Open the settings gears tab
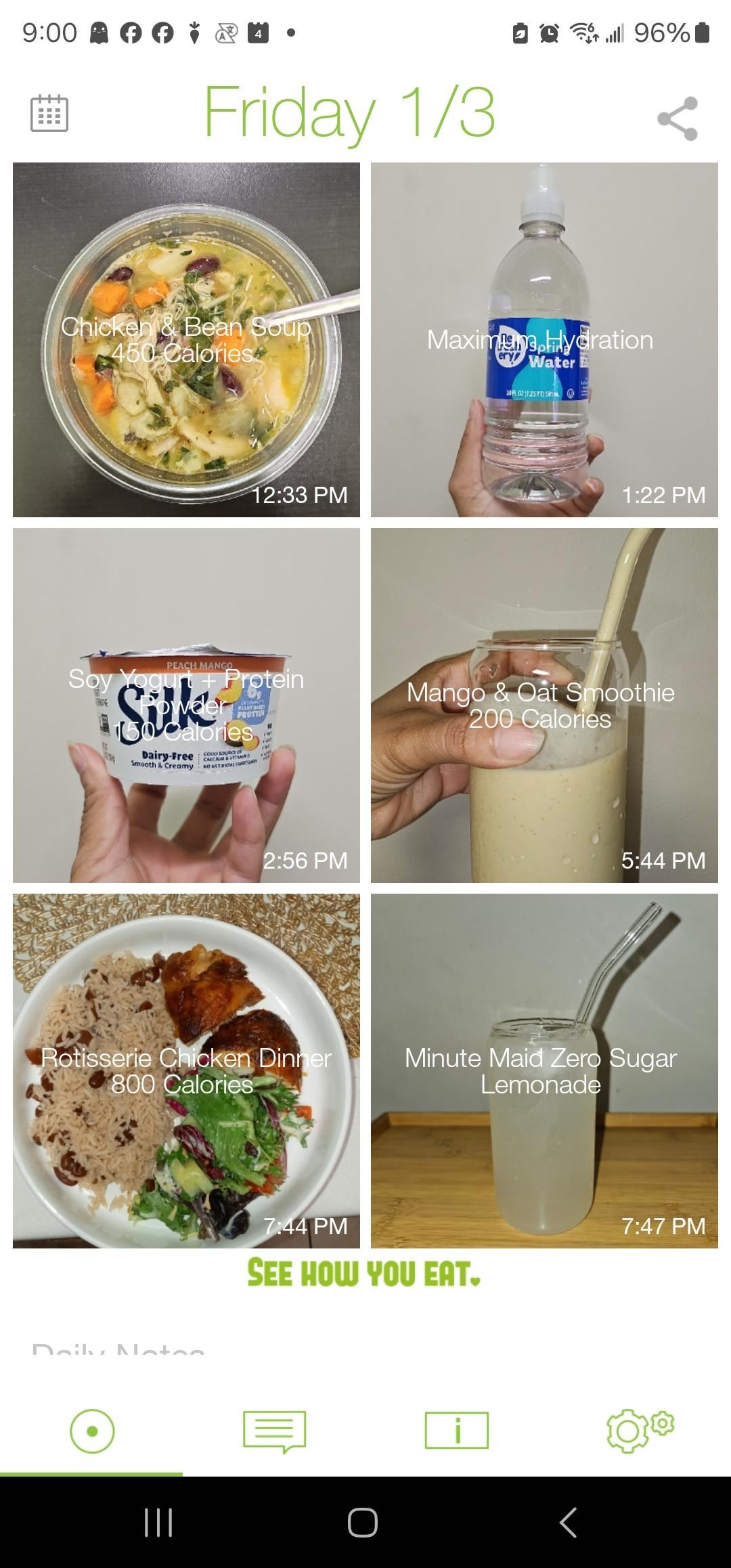 pyautogui.click(x=640, y=1431)
